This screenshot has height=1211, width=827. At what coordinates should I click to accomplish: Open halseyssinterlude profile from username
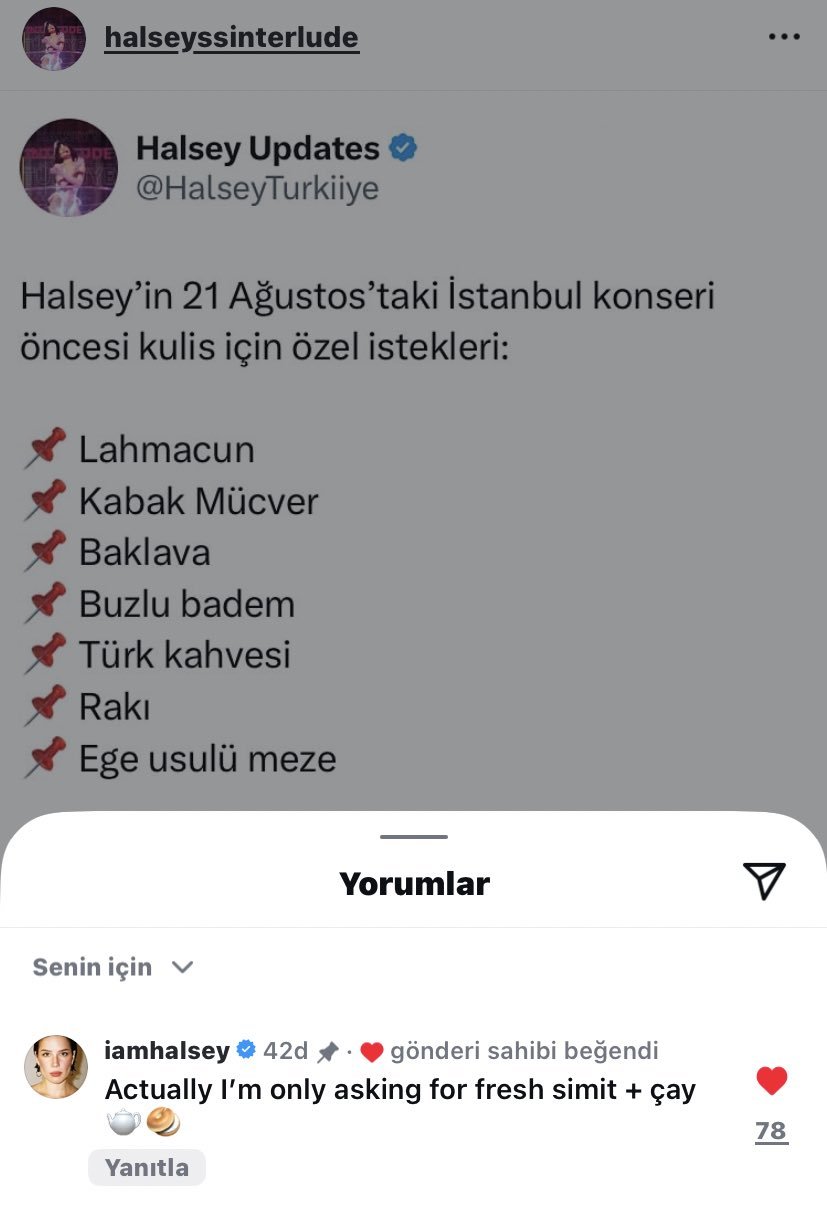pyautogui.click(x=231, y=38)
